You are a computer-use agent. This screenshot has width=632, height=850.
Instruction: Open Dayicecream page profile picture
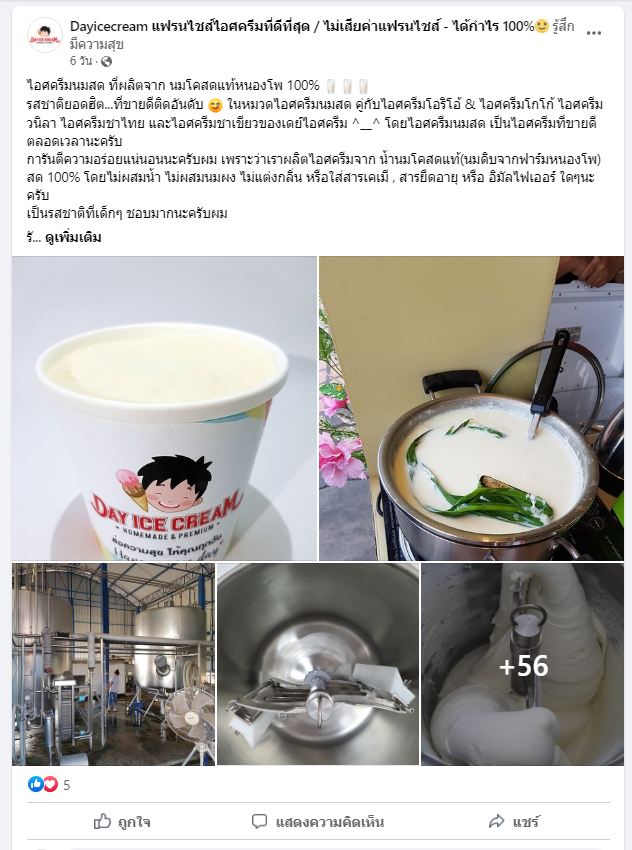click(x=44, y=35)
